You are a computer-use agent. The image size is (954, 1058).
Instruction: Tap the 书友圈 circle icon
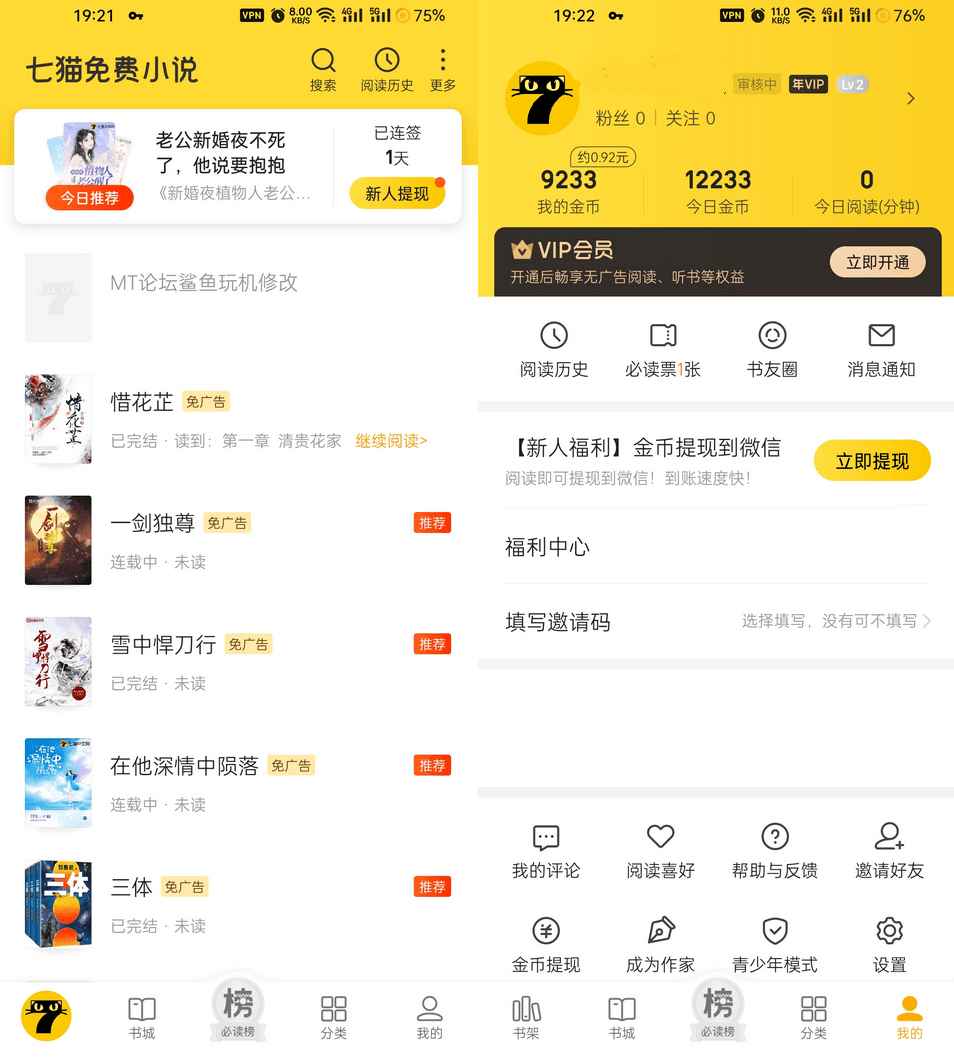pos(771,336)
